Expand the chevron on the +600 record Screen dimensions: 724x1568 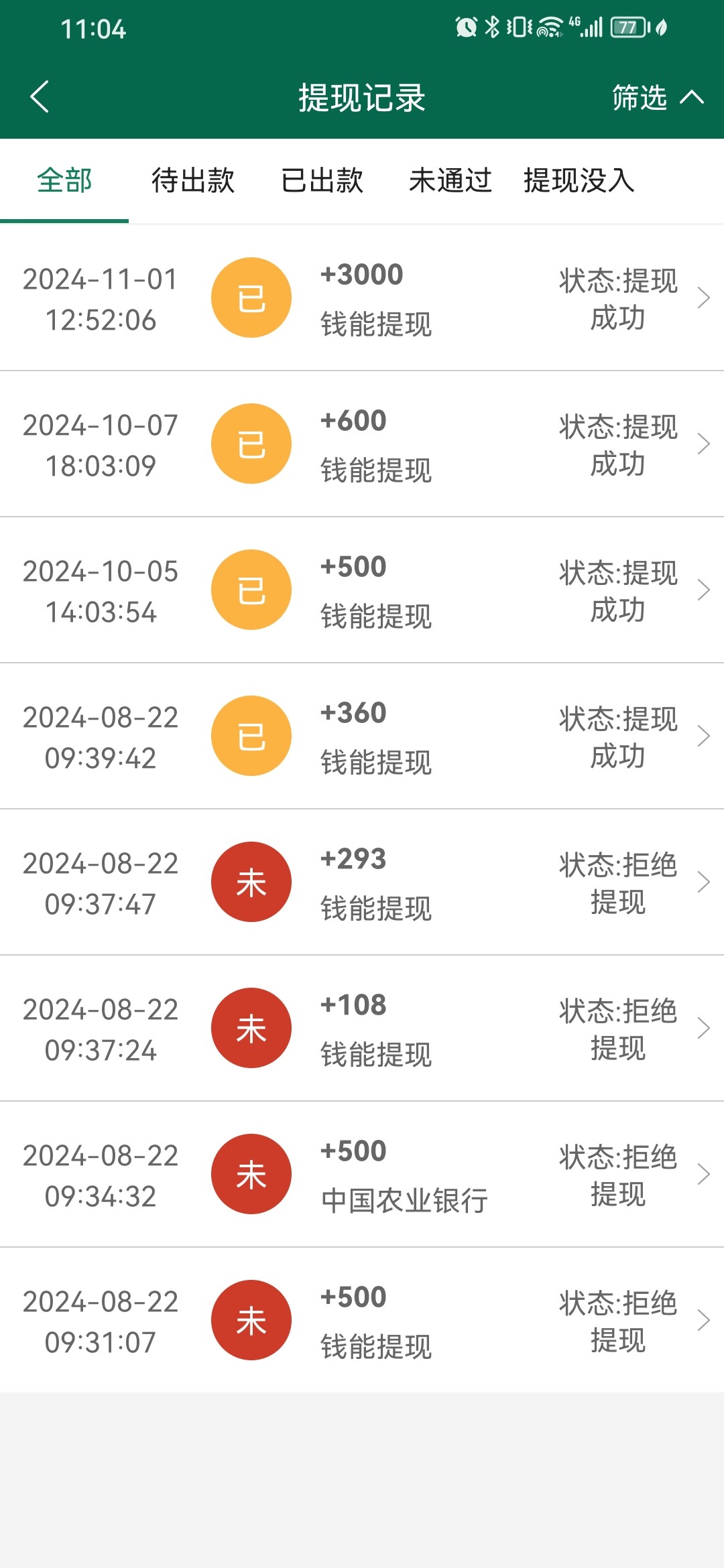(x=705, y=442)
